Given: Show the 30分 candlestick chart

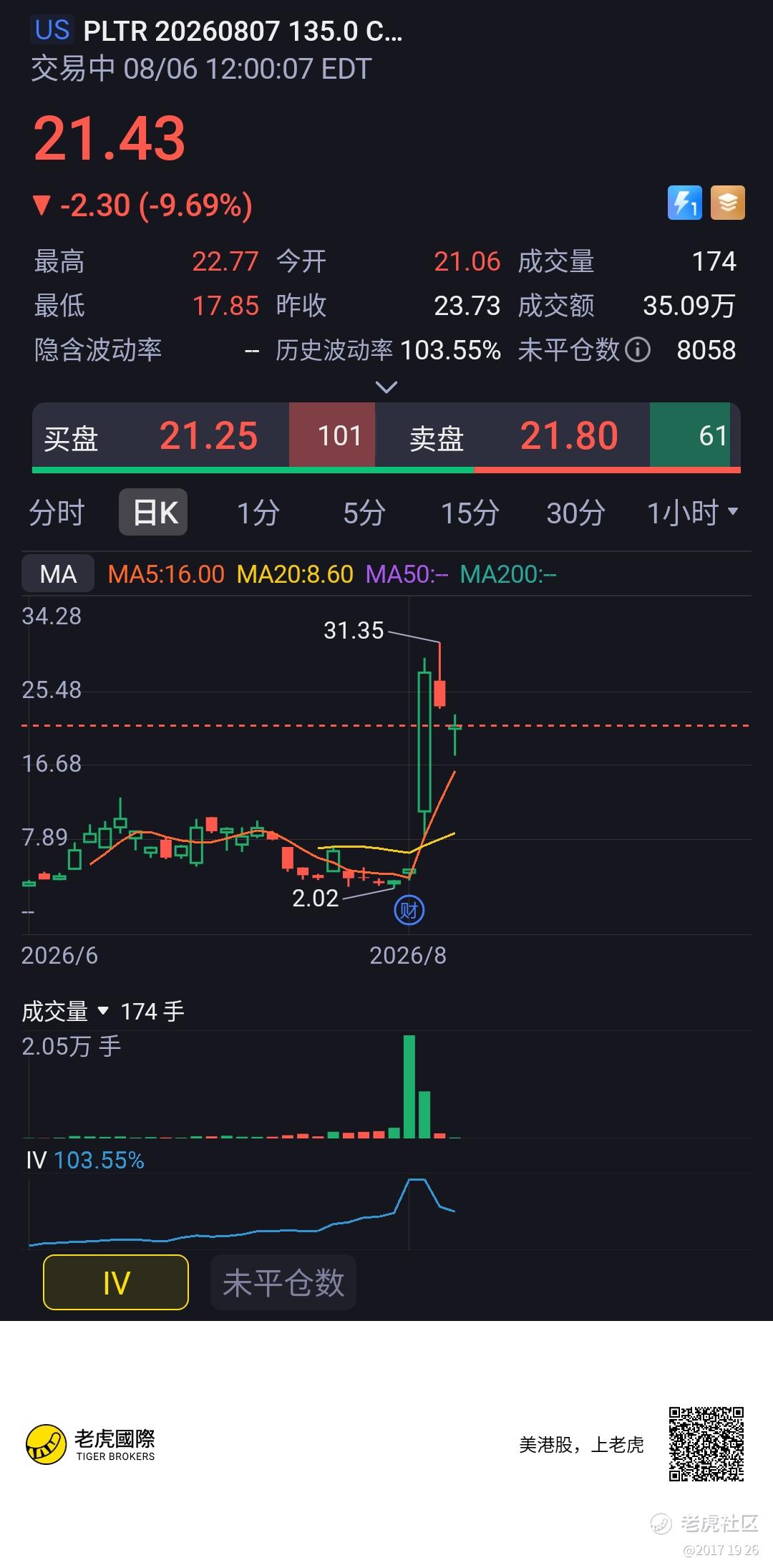Looking at the screenshot, I should 576,513.
